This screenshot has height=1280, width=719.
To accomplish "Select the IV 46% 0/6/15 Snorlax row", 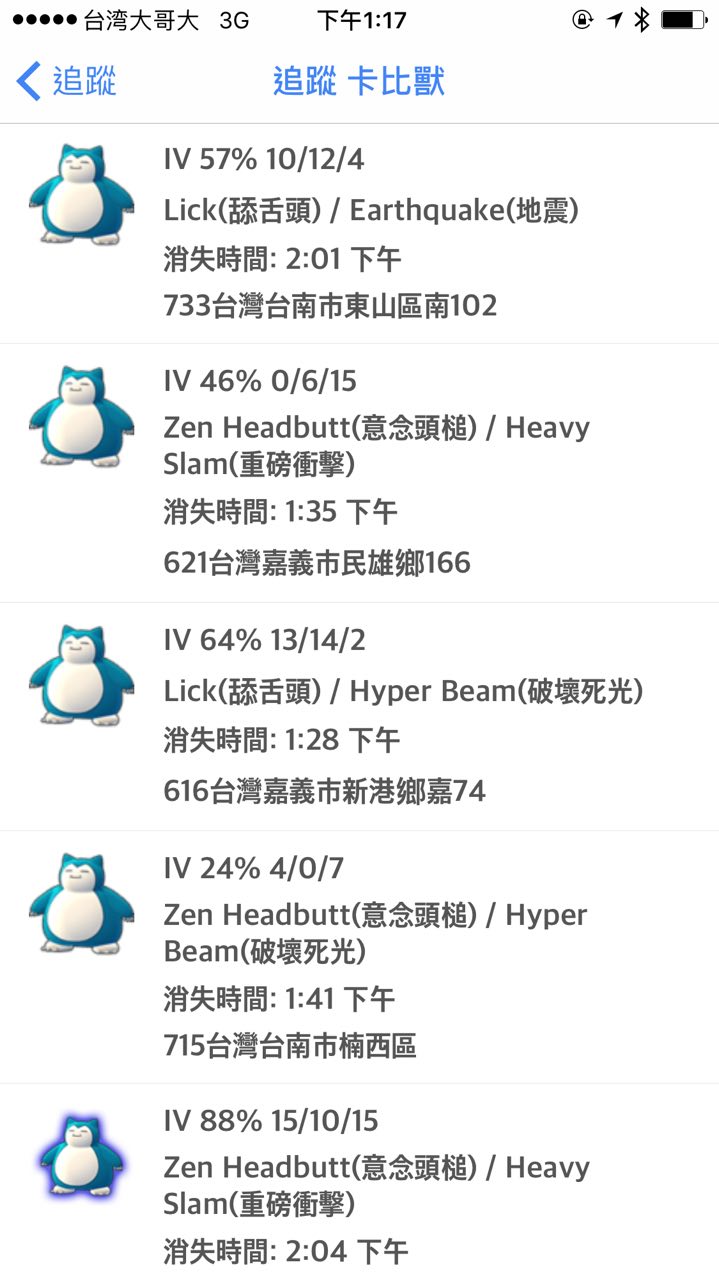I will [360, 472].
